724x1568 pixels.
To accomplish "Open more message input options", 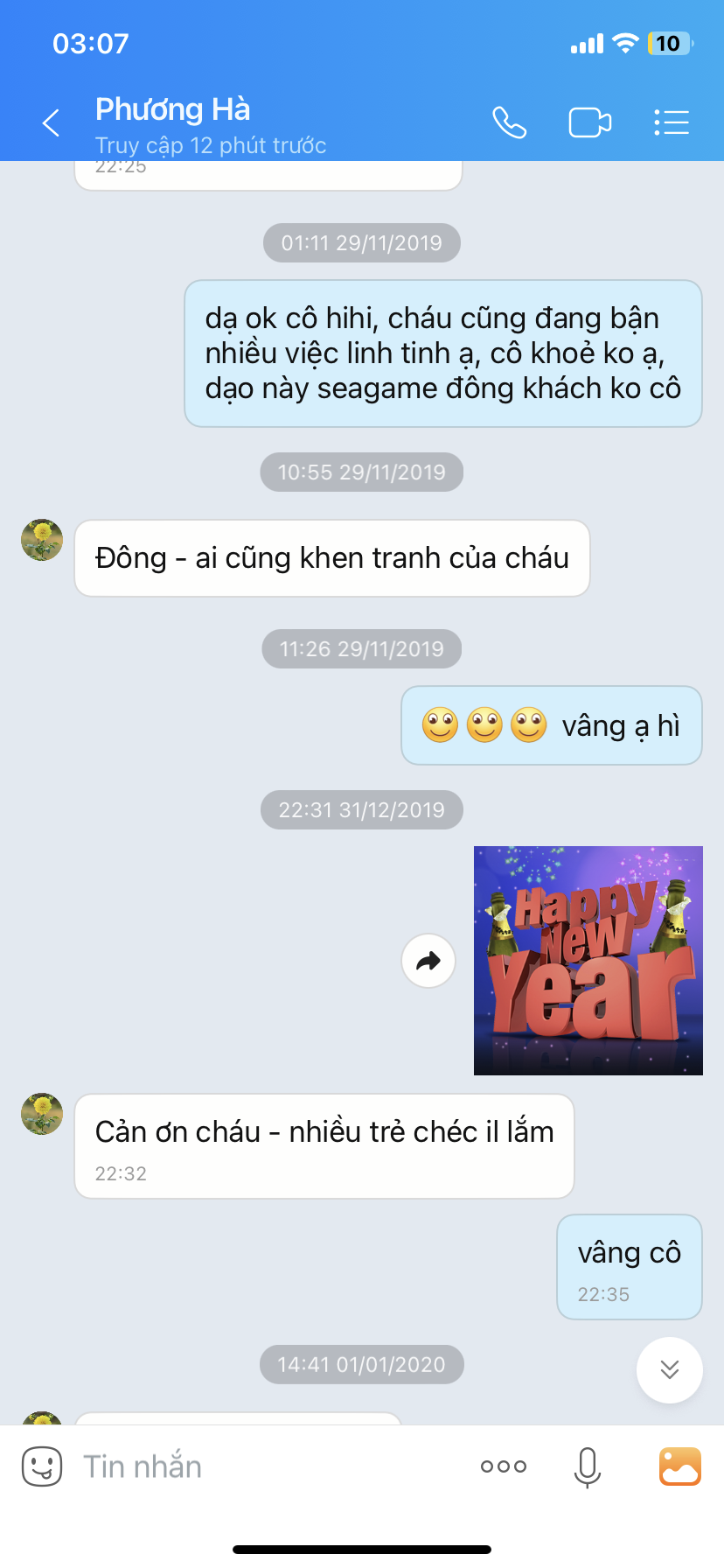I will tap(503, 1466).
